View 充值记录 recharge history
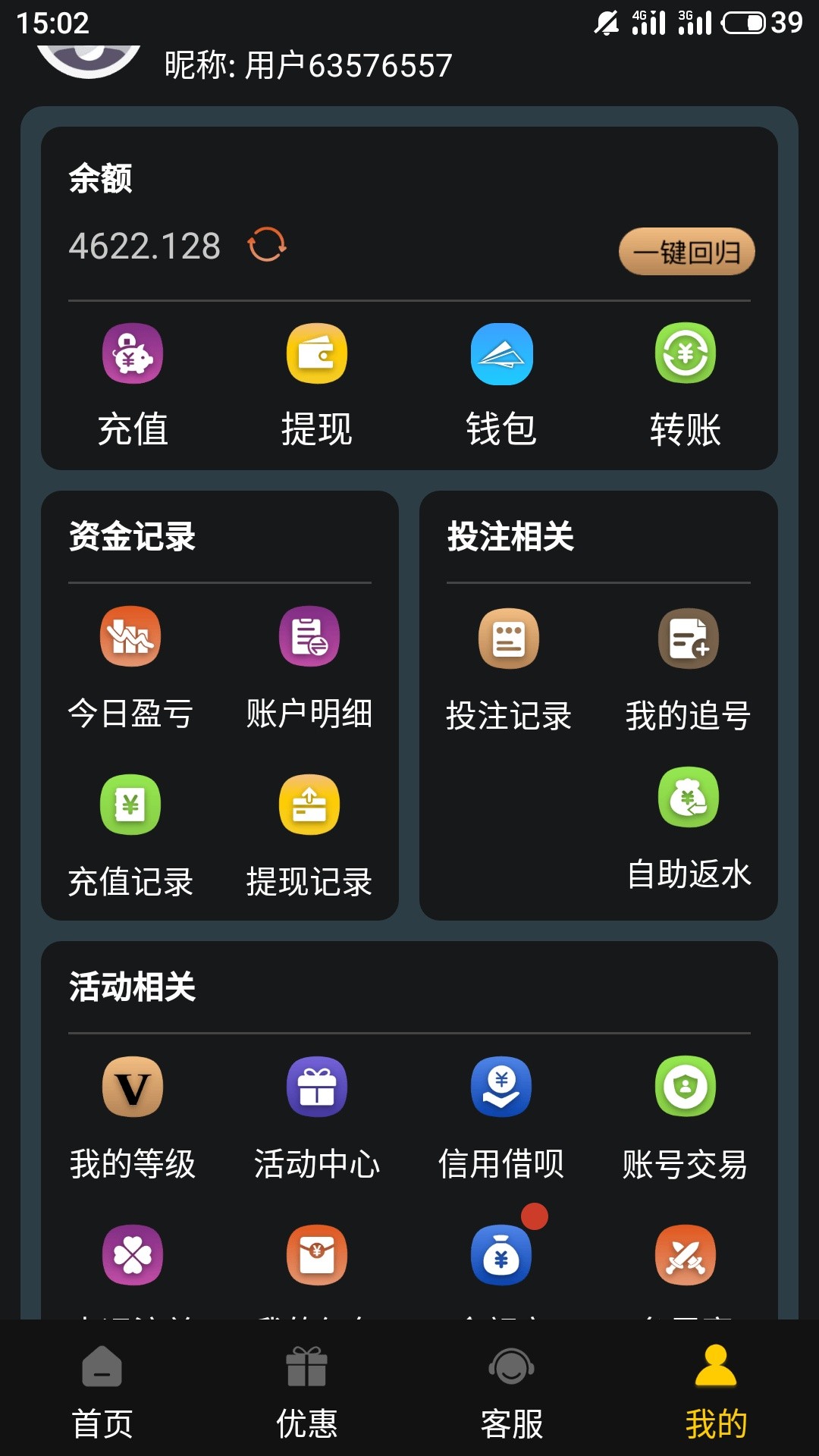 pos(130,836)
